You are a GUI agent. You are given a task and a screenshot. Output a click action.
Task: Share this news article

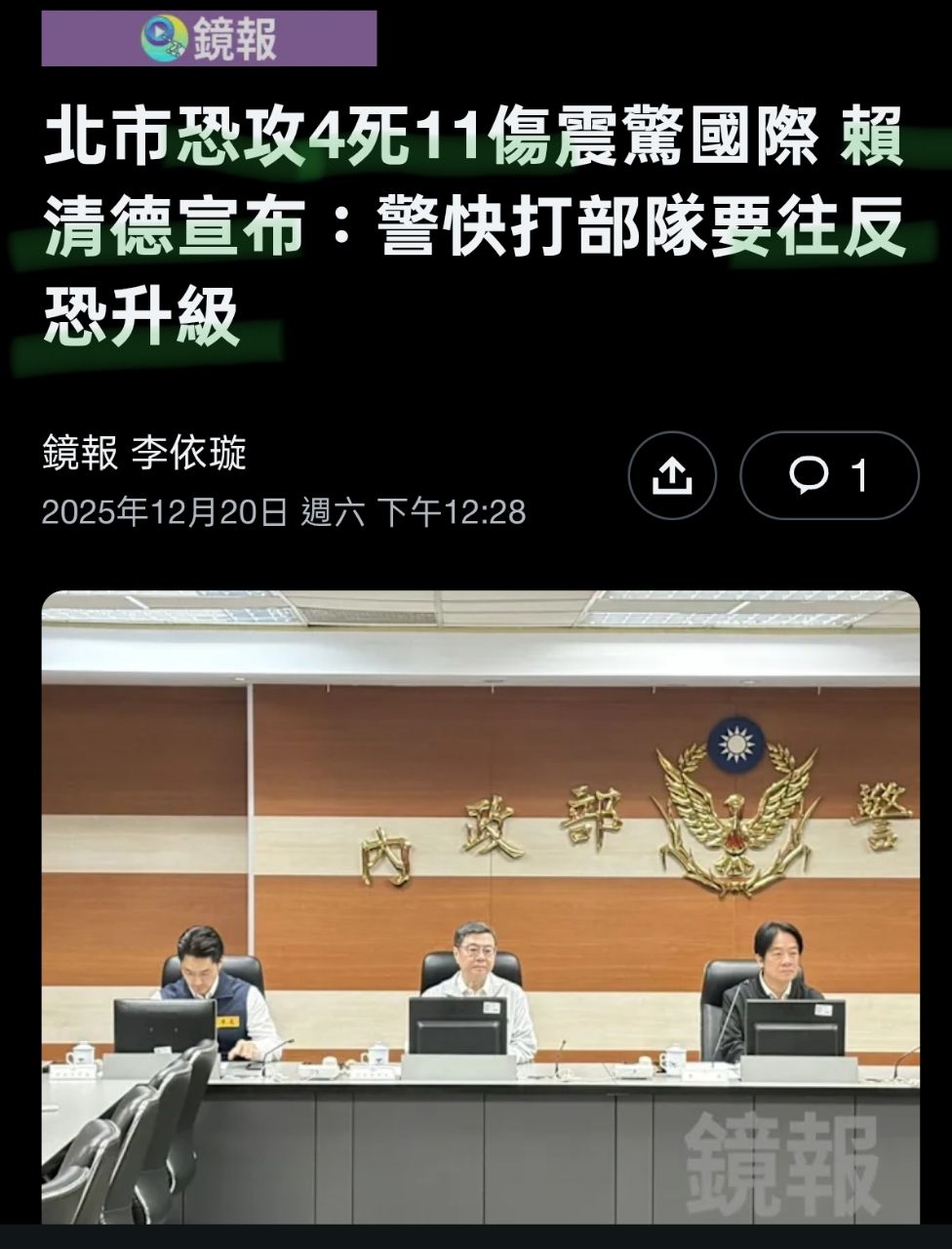pyautogui.click(x=671, y=475)
